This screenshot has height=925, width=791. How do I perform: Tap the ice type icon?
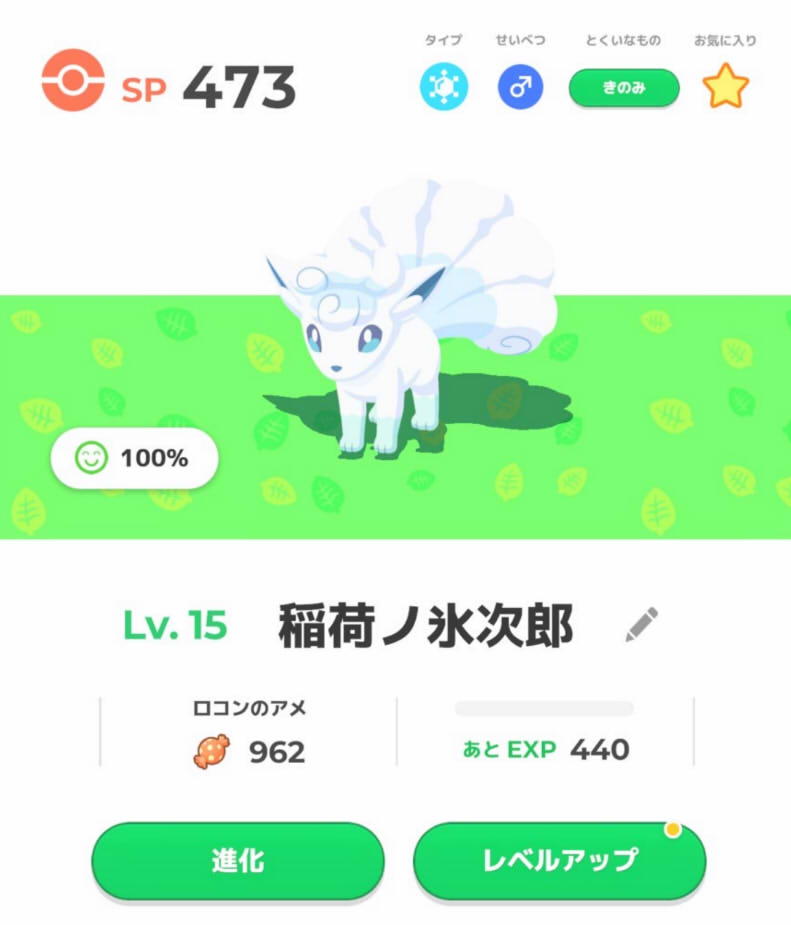pyautogui.click(x=443, y=88)
